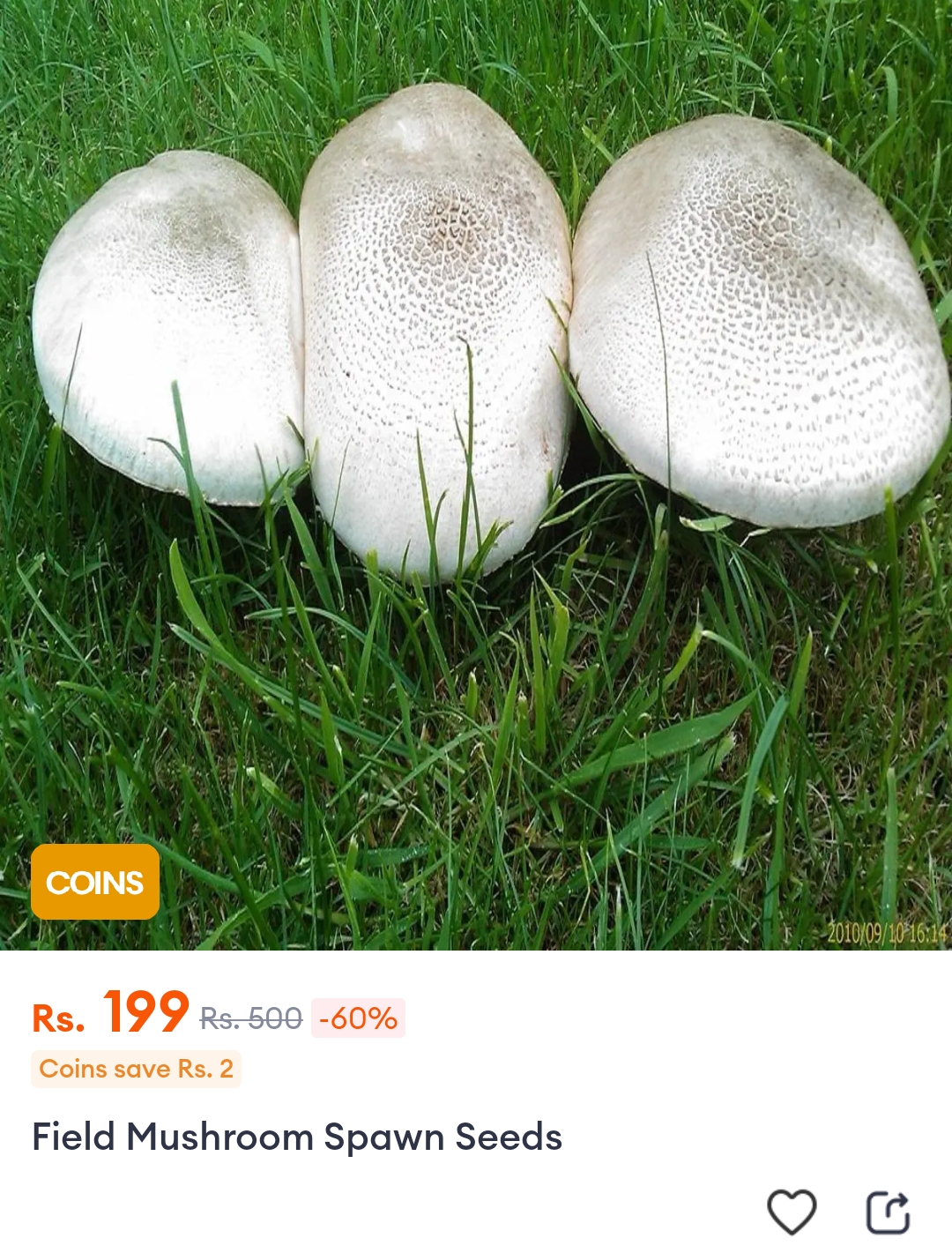952x1253 pixels.
Task: Open the mushroom product image
Action: [476, 441]
